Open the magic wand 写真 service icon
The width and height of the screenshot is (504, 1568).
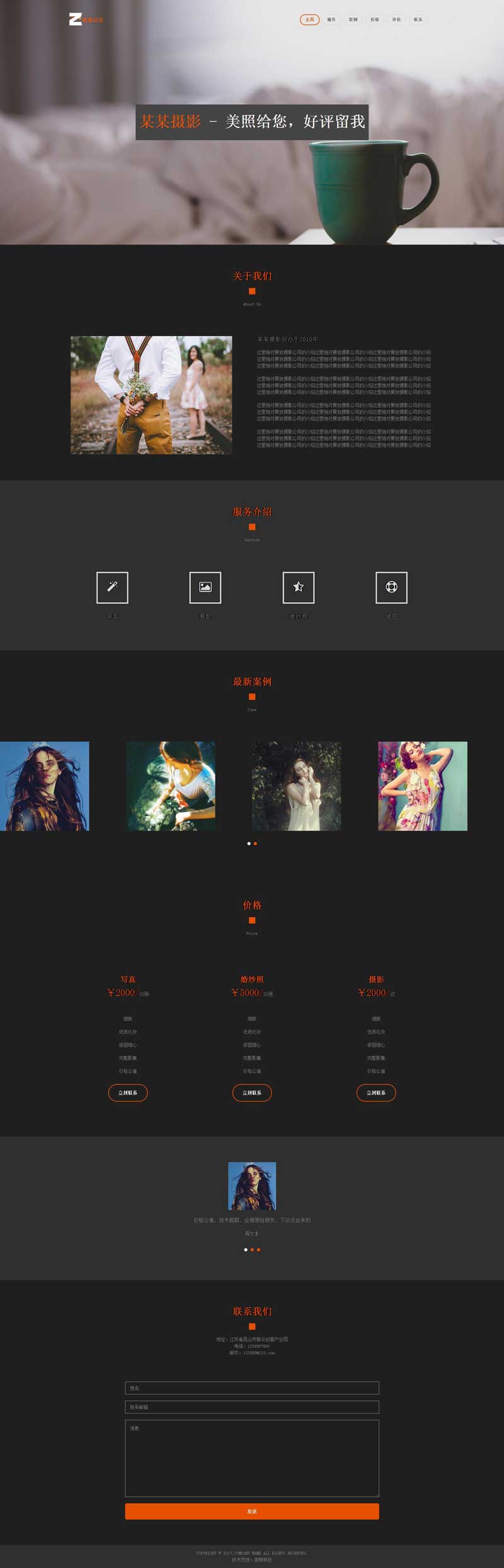tap(112, 587)
